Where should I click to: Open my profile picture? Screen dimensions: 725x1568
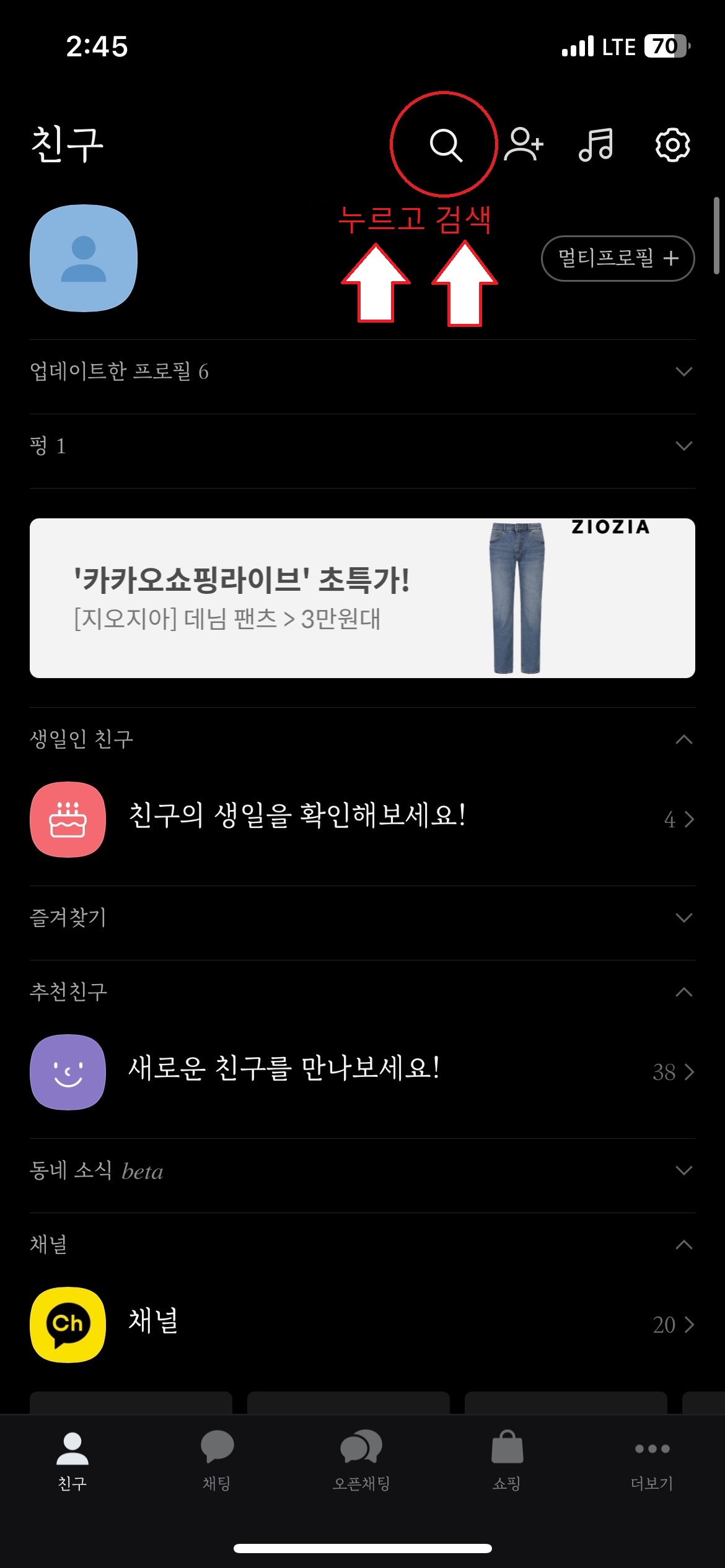pos(84,258)
